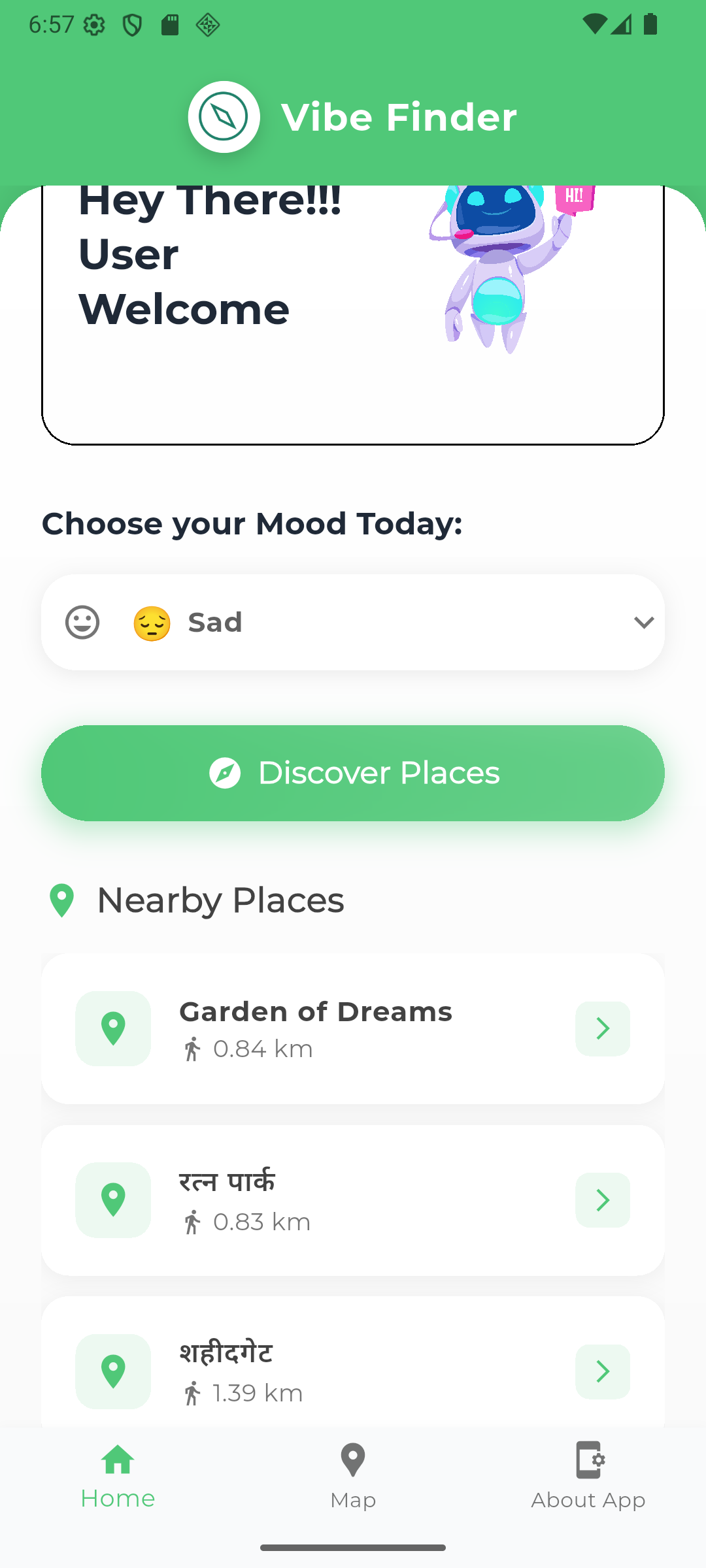Viewport: 706px width, 1568px height.
Task: Open details for शहीदगेट with chevron arrow
Action: pyautogui.click(x=601, y=1371)
